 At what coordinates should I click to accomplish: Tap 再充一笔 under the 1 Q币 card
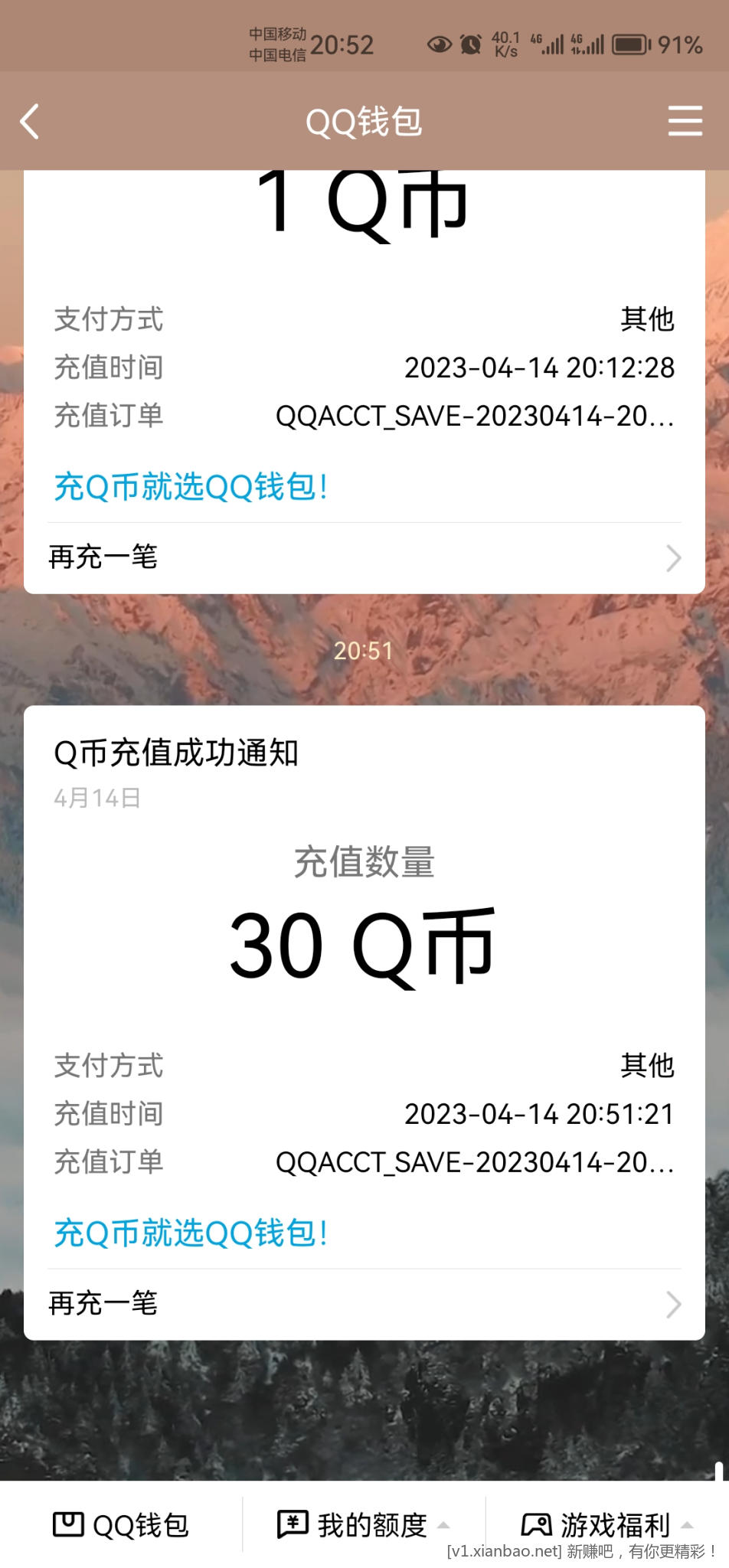tap(364, 557)
